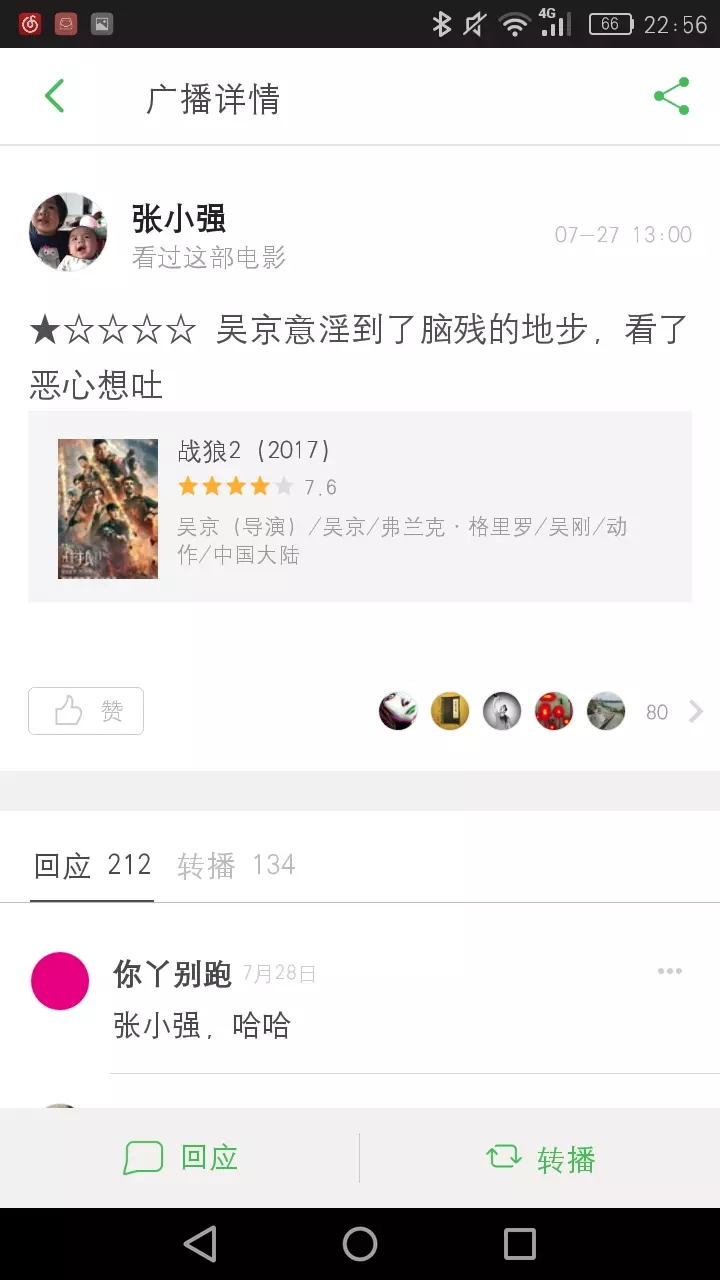Switch to the 转播 134 tab
Image resolution: width=720 pixels, height=1280 pixels.
pyautogui.click(x=236, y=865)
